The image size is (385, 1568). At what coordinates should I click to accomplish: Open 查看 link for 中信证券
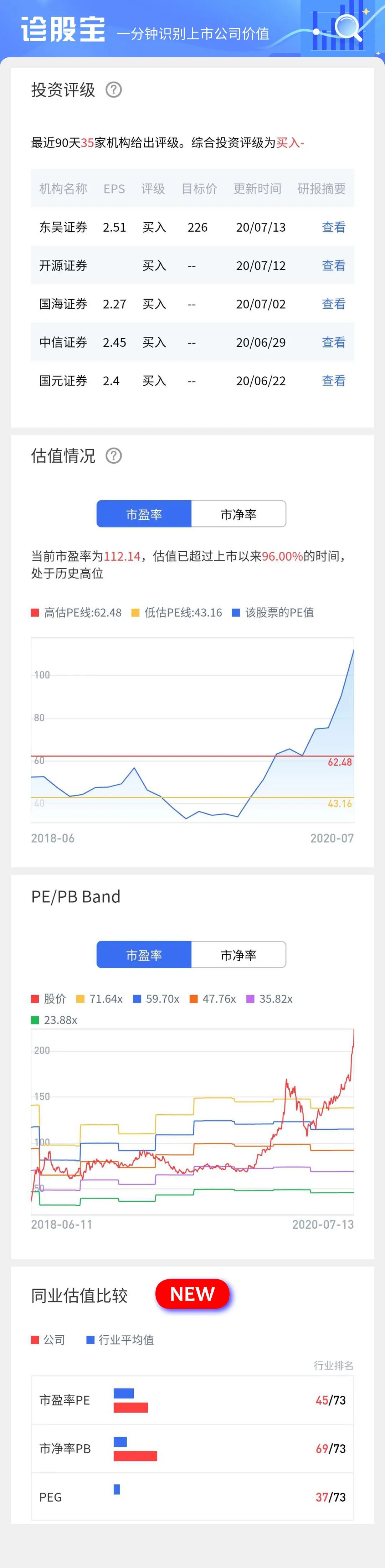333,342
